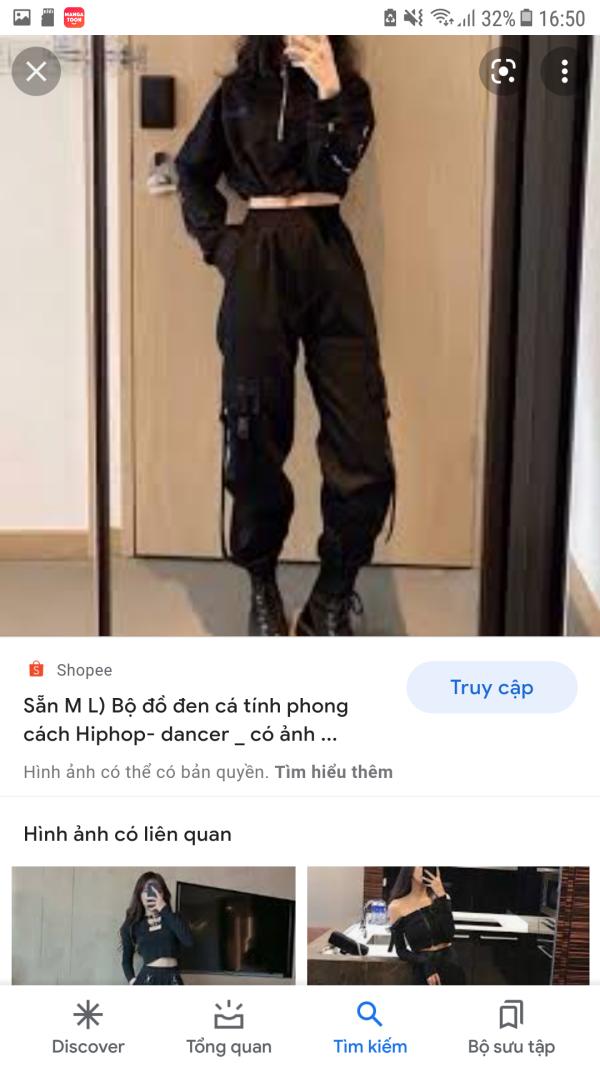Image resolution: width=600 pixels, height=1067 pixels.
Task: Open the Tìm hiểu thêm link
Action: click(x=333, y=772)
